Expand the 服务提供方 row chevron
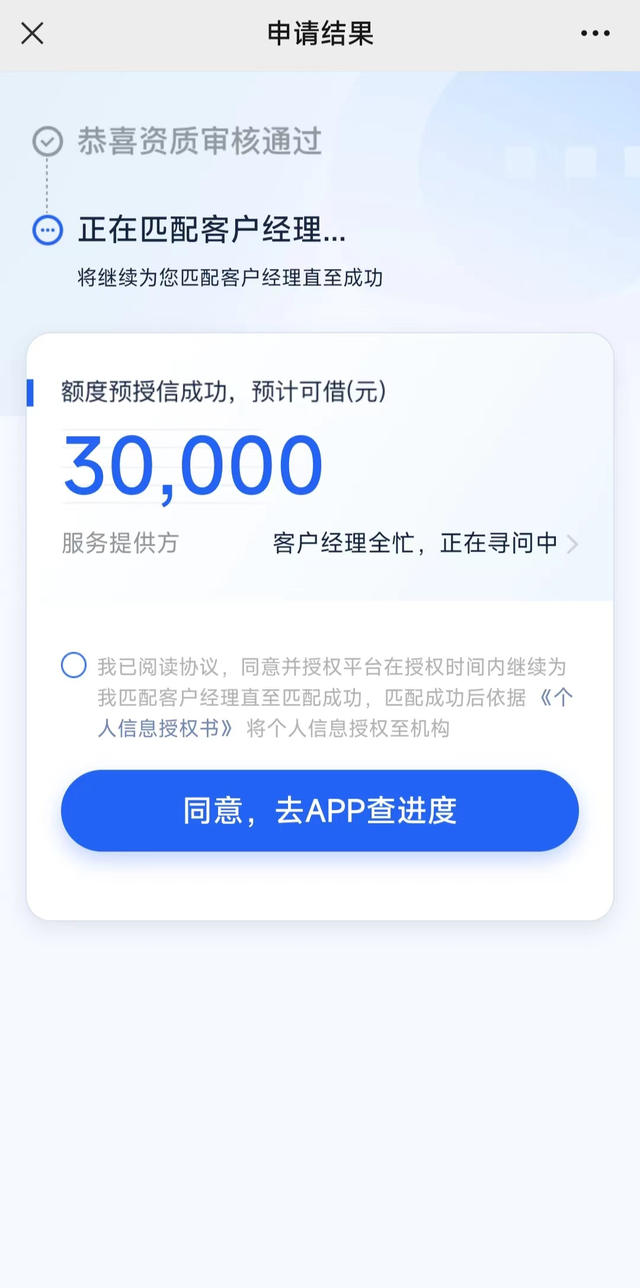The width and height of the screenshot is (640, 1288). click(x=572, y=544)
